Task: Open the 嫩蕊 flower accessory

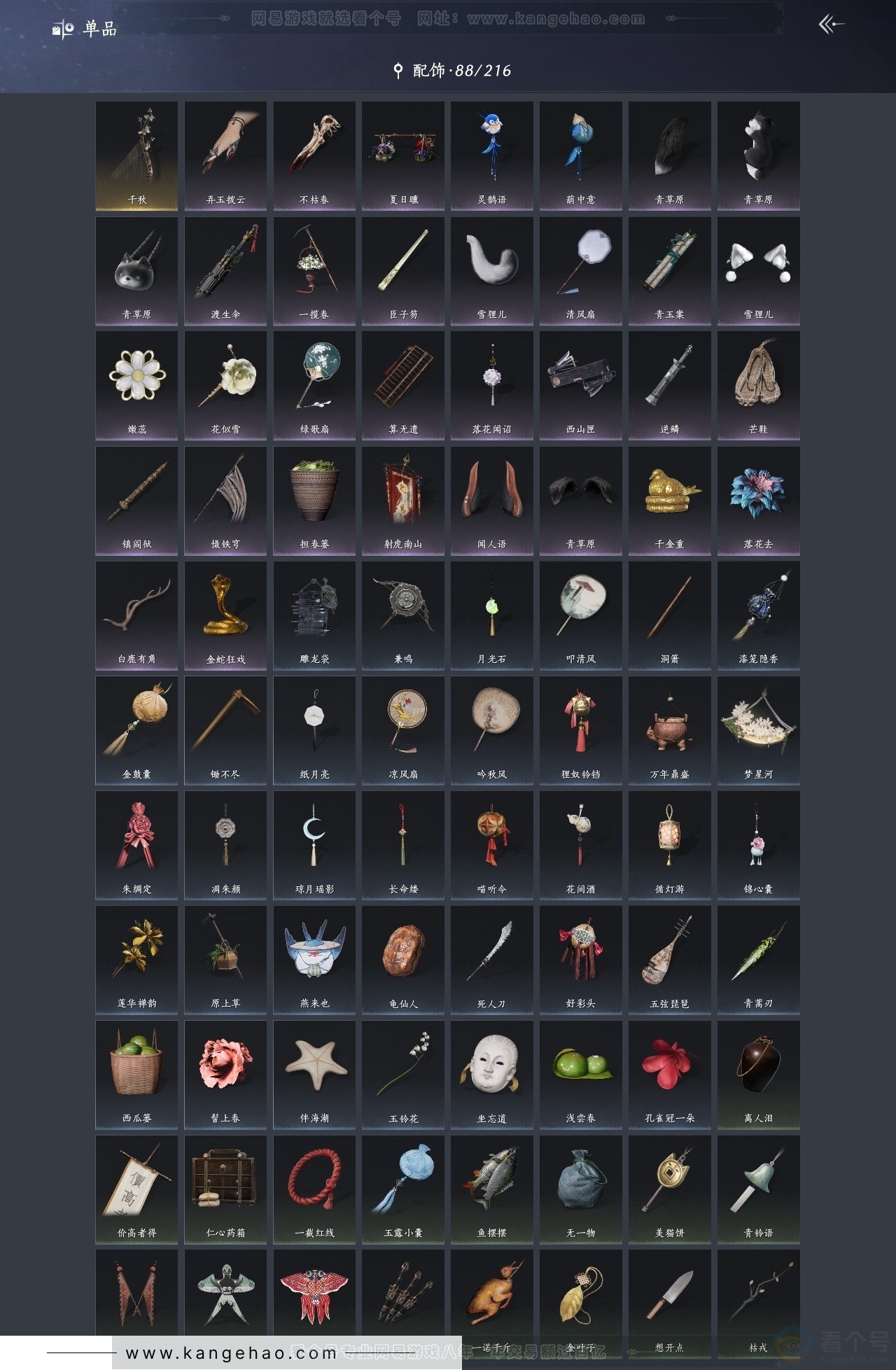Action: 136,385
